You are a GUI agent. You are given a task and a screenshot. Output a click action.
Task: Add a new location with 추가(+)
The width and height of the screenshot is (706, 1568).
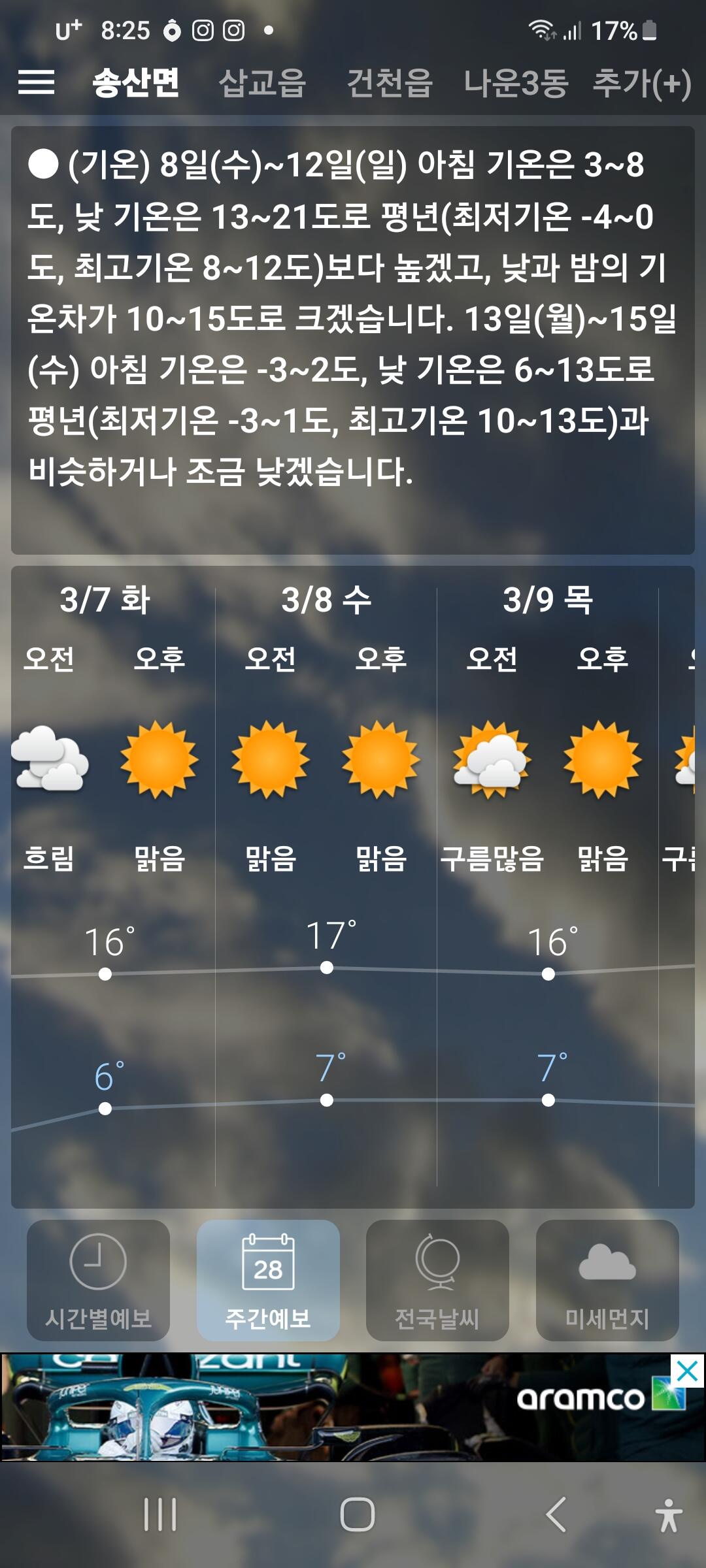click(642, 83)
